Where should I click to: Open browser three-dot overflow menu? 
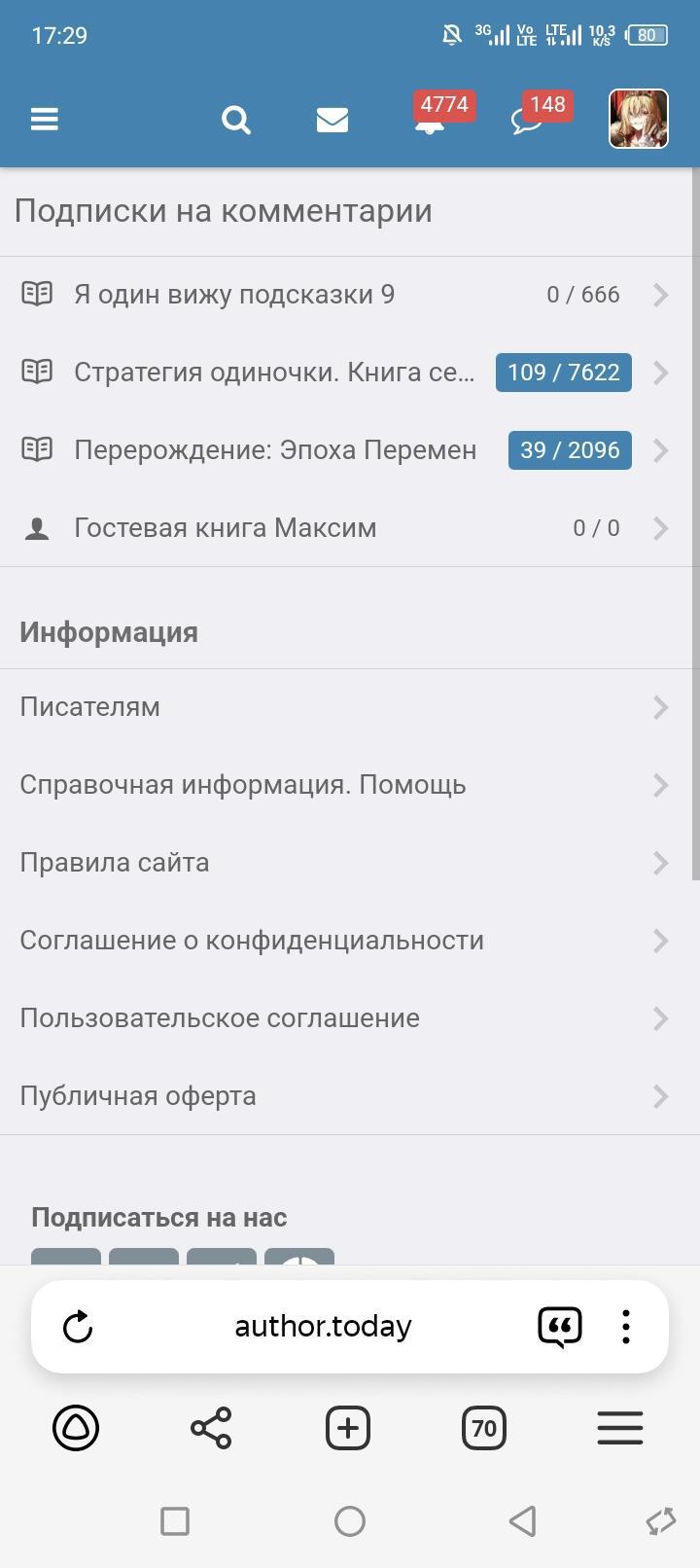626,1327
